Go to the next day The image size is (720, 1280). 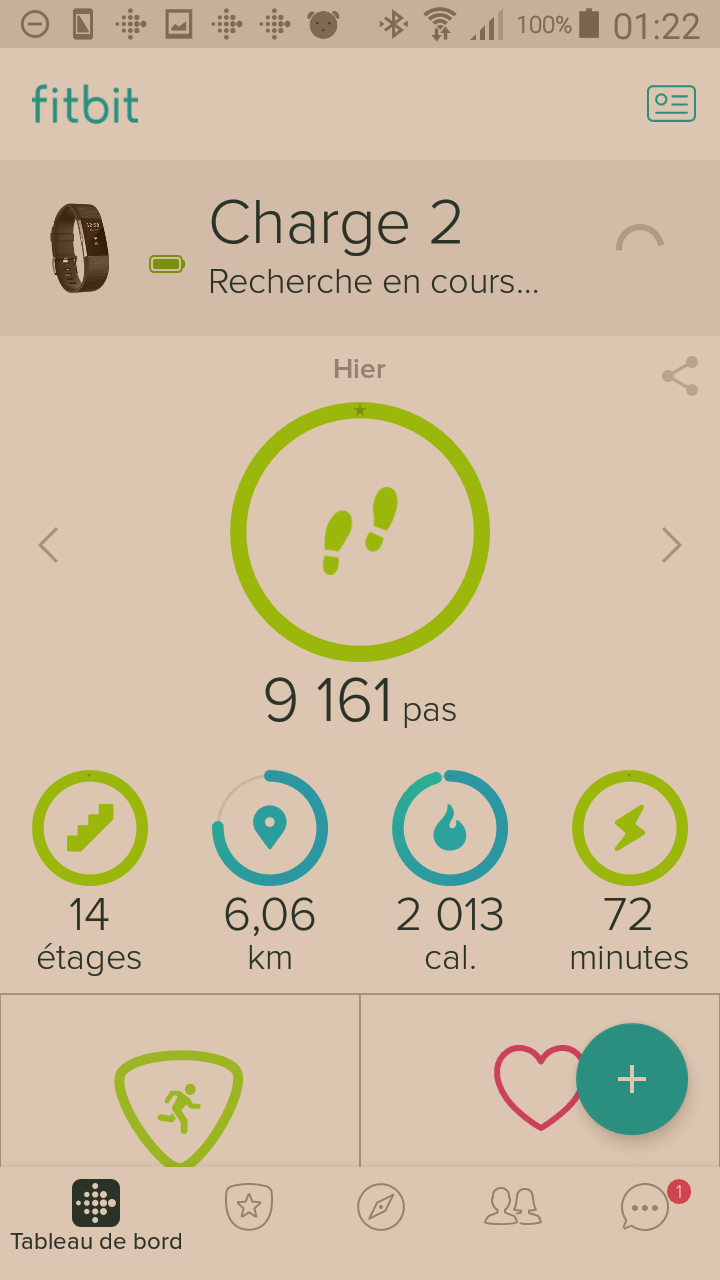click(x=671, y=545)
